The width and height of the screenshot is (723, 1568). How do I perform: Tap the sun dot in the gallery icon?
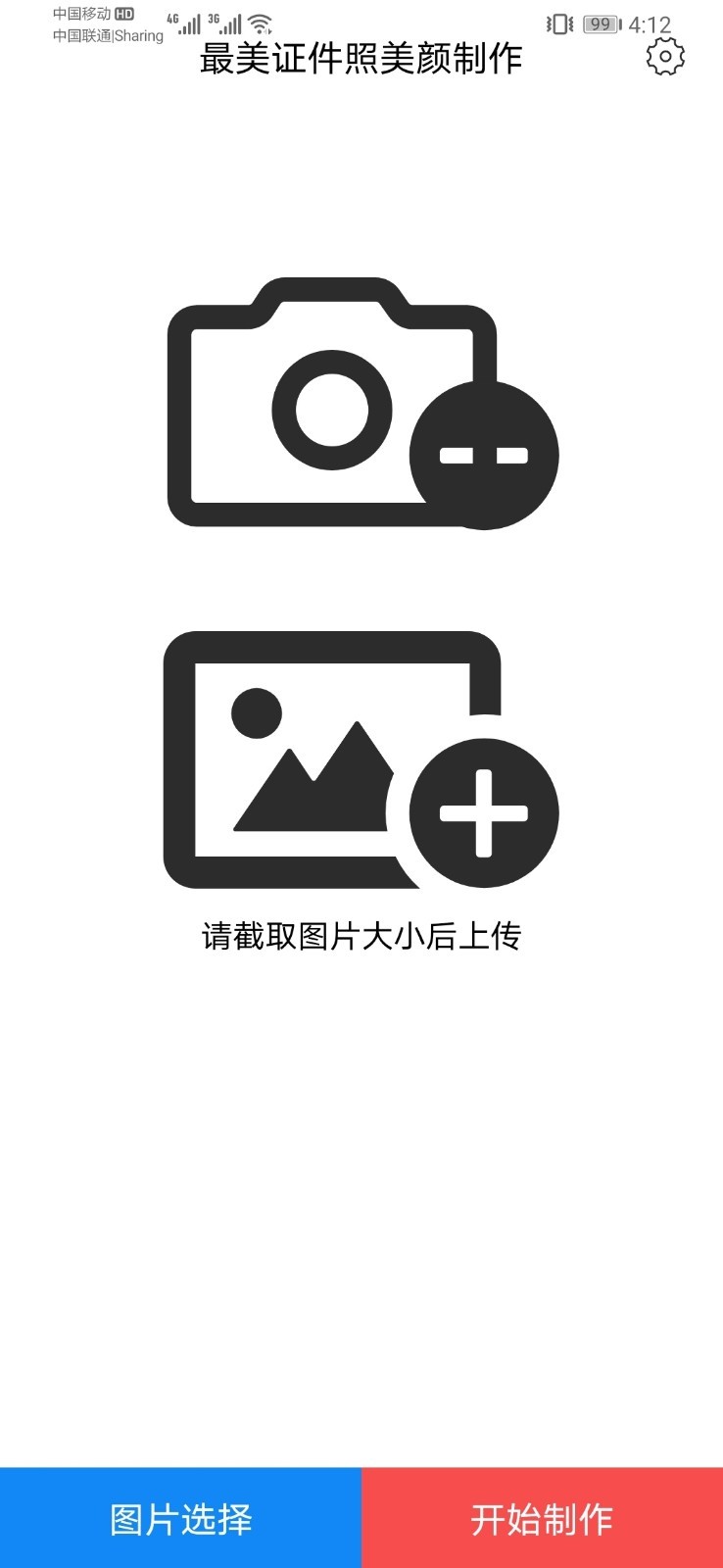tap(257, 713)
